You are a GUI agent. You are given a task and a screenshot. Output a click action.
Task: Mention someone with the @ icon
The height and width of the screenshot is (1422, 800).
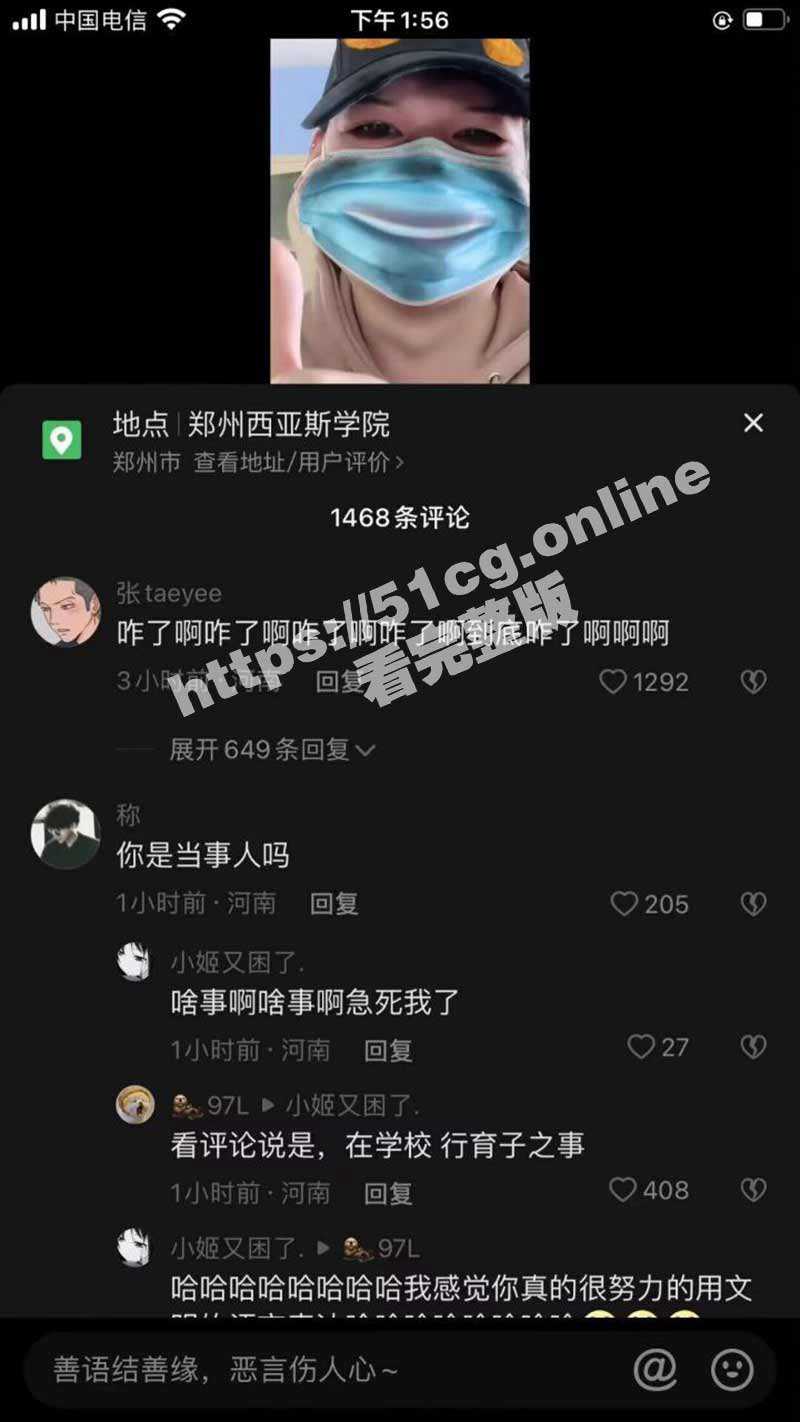pos(655,1369)
